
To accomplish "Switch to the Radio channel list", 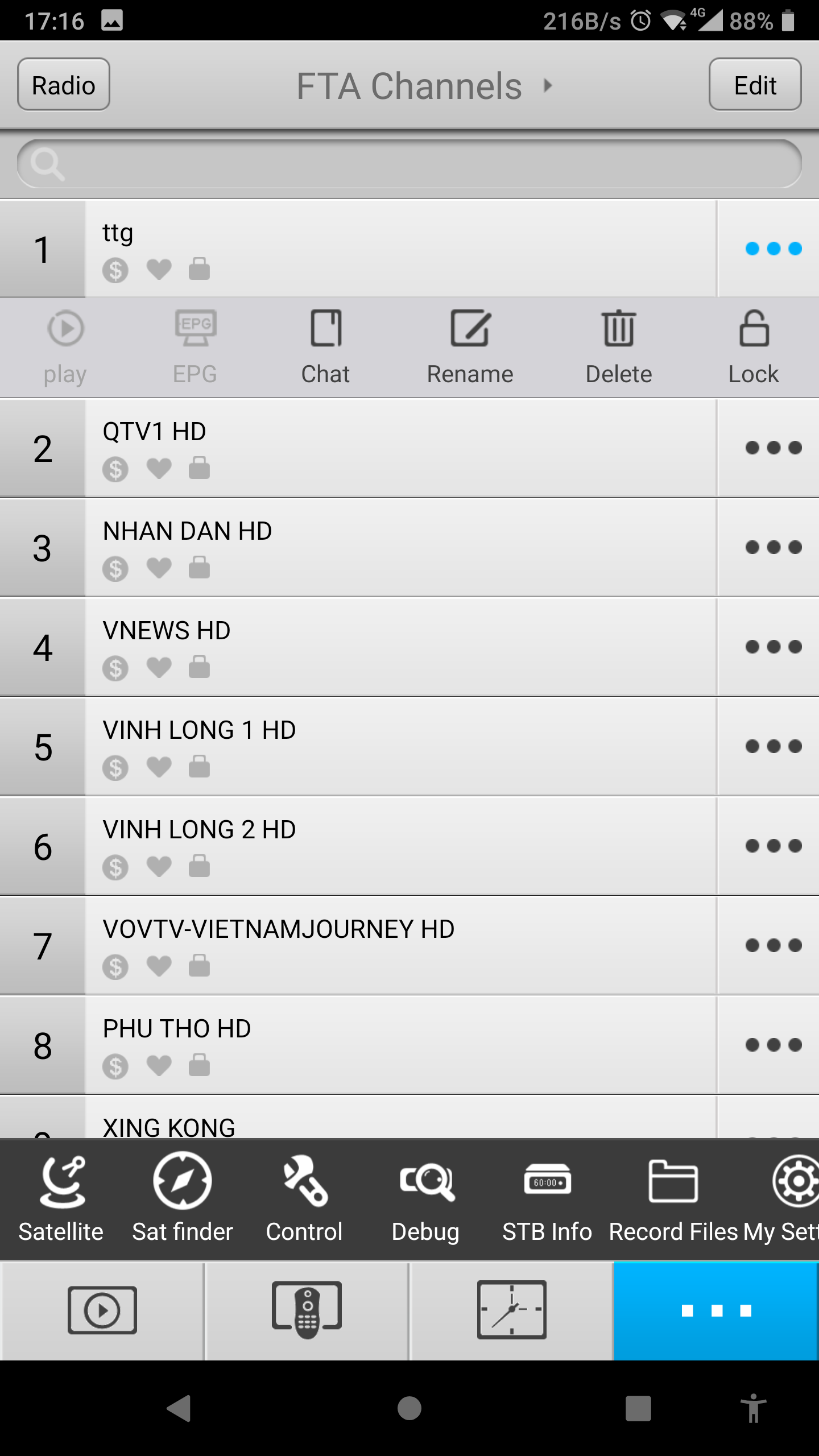I will [64, 85].
